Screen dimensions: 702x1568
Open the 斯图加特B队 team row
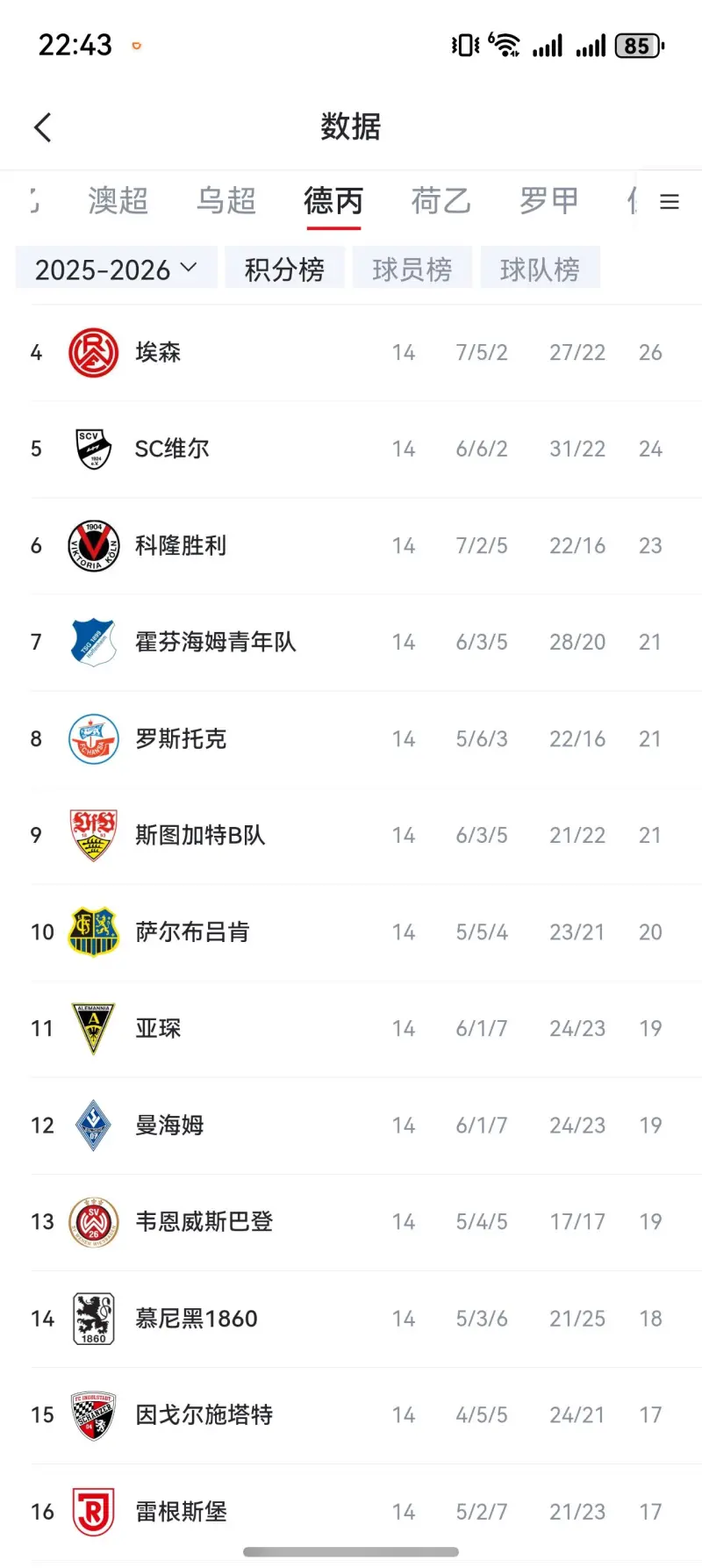click(351, 836)
